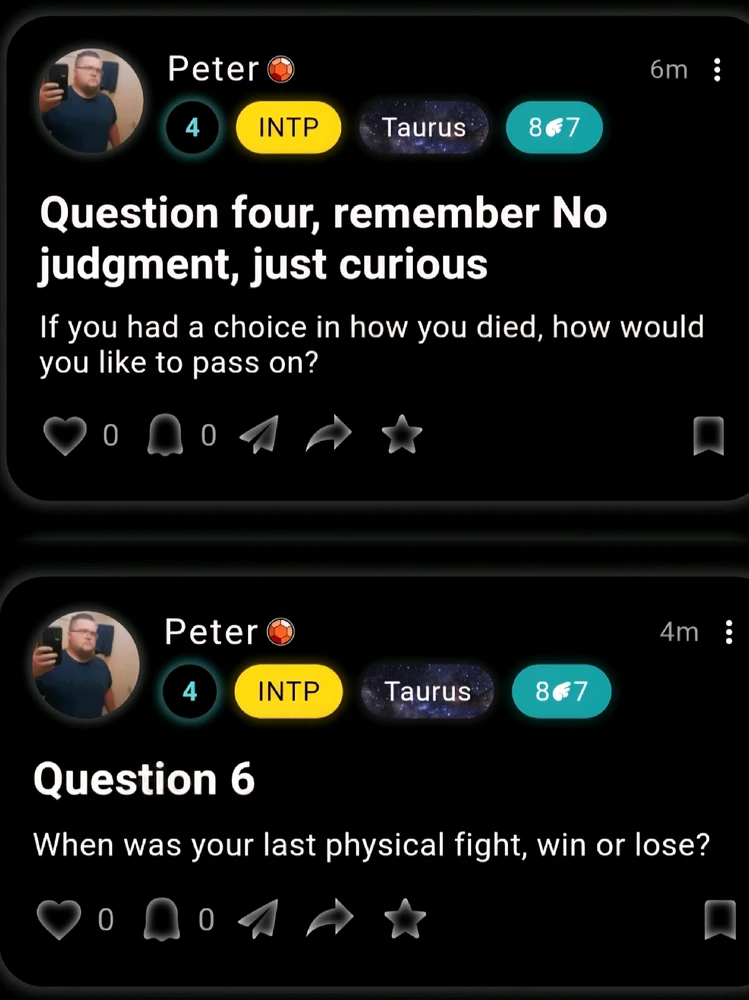
Task: Share the Question 6 post
Action: point(330,919)
